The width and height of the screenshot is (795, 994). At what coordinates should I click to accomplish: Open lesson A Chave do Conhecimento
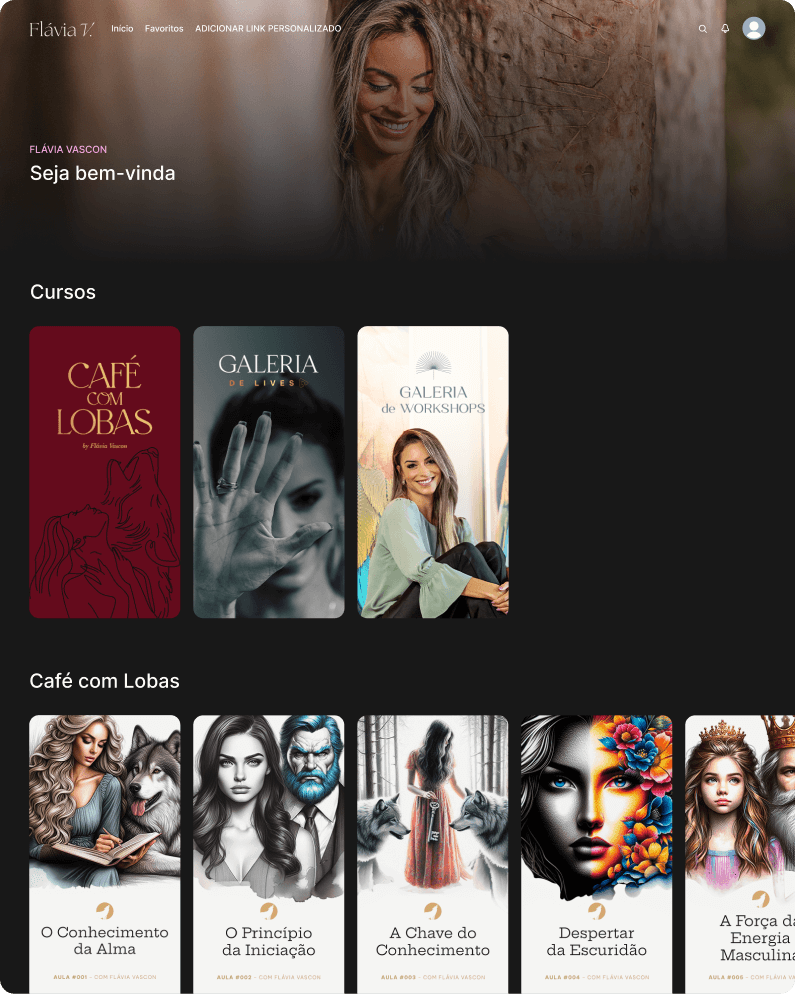pyautogui.click(x=433, y=853)
